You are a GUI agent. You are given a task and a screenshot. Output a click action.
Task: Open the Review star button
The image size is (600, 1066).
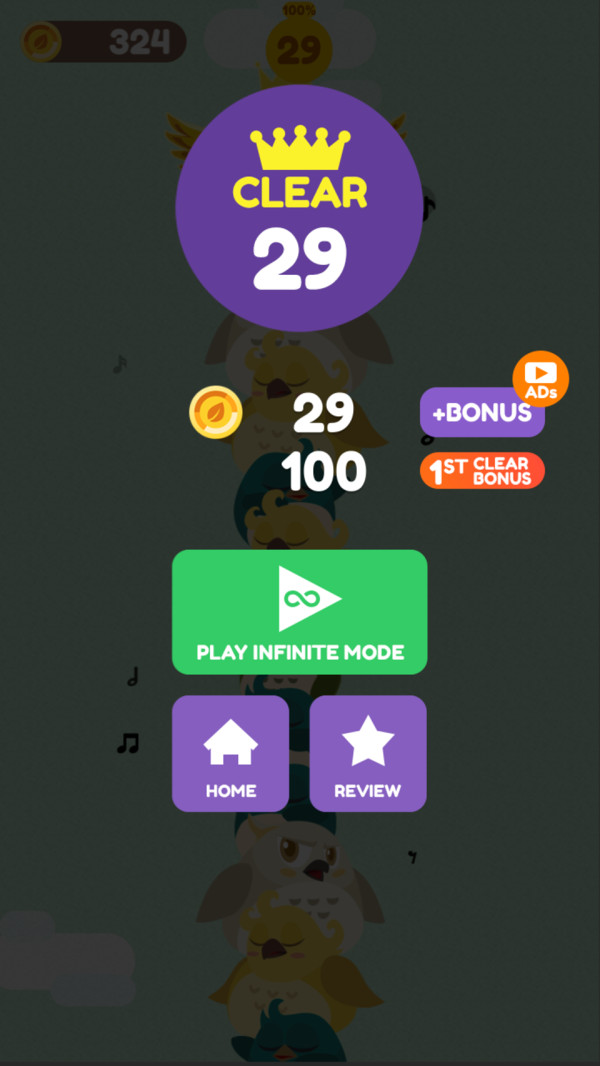click(x=368, y=753)
